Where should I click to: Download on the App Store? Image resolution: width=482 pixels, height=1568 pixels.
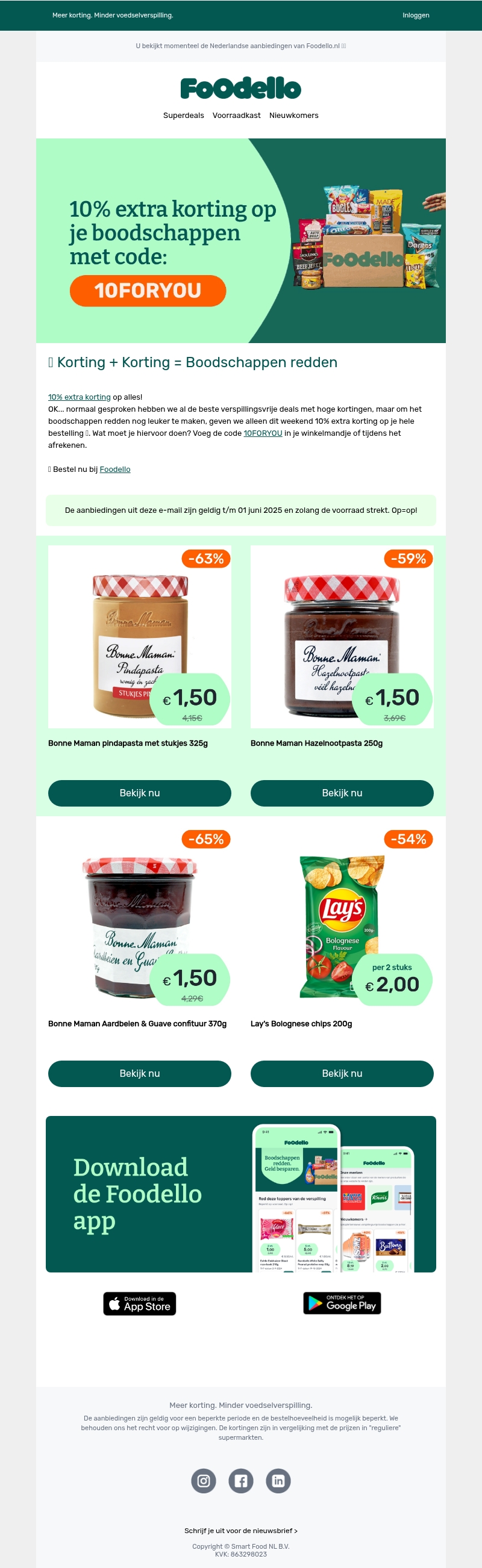140,1303
